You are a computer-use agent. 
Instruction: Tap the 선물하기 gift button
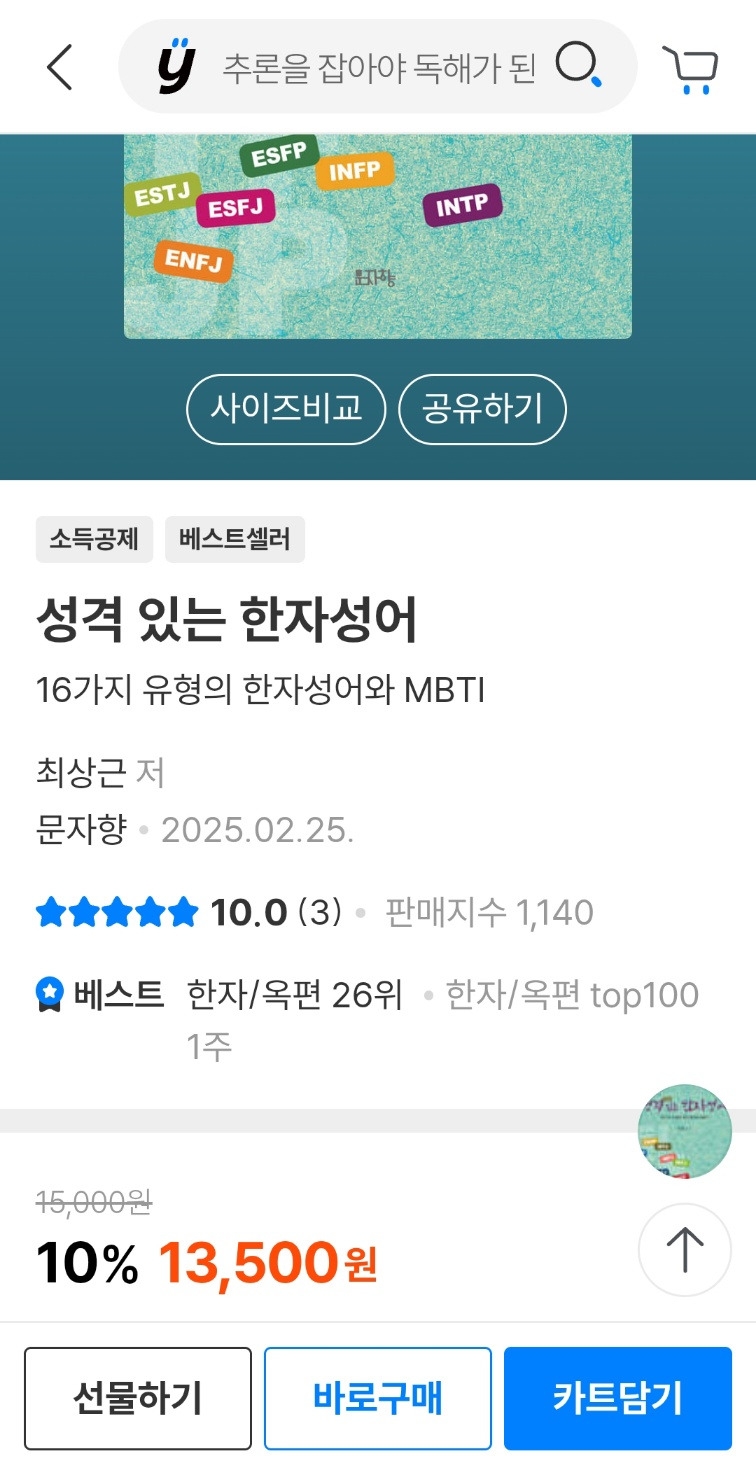[138, 1397]
